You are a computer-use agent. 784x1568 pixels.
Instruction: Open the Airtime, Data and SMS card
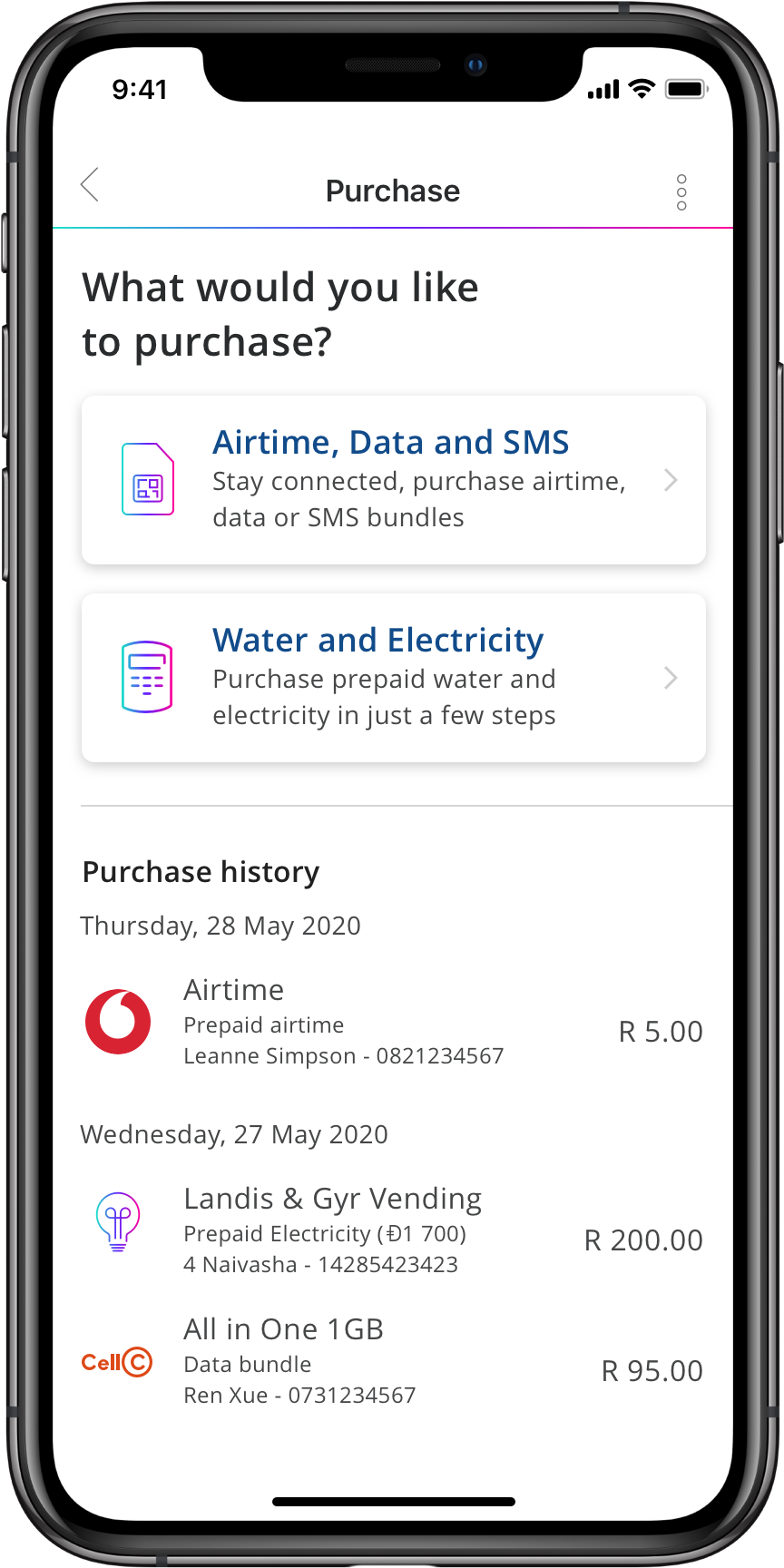[x=393, y=480]
